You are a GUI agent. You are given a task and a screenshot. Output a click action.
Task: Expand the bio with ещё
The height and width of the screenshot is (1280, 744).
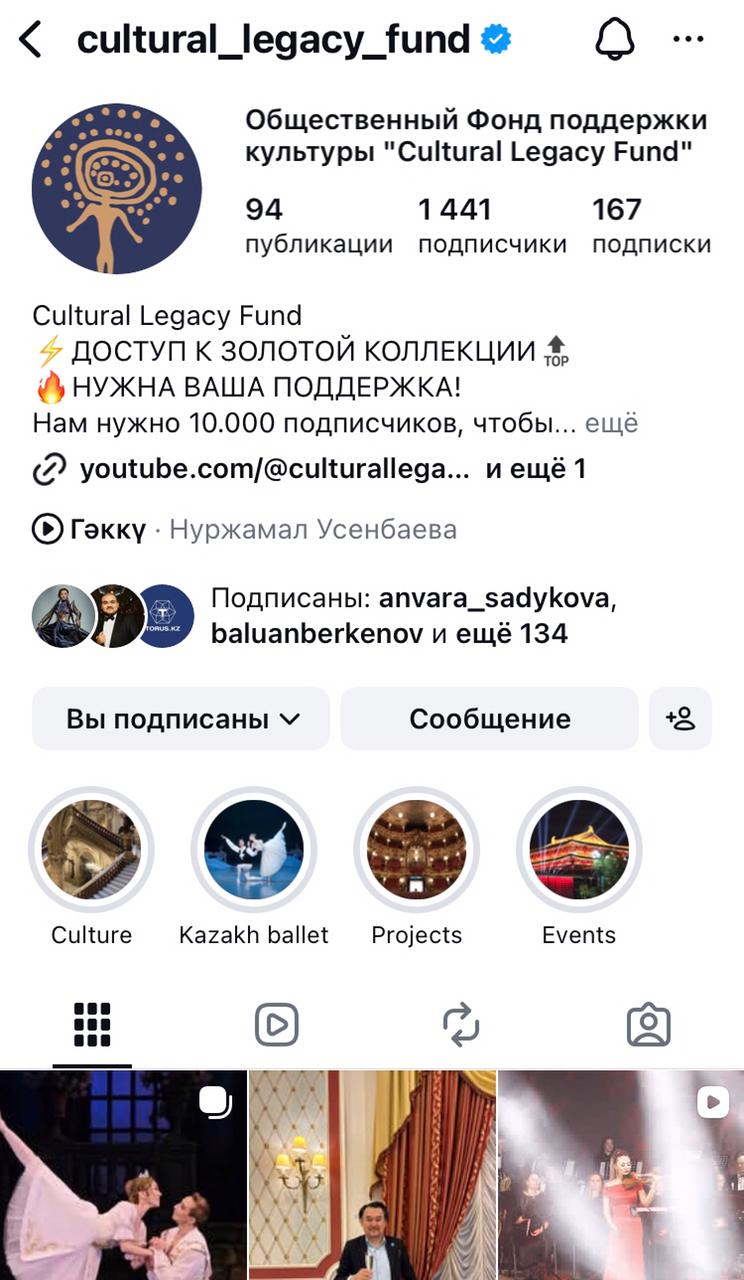611,423
